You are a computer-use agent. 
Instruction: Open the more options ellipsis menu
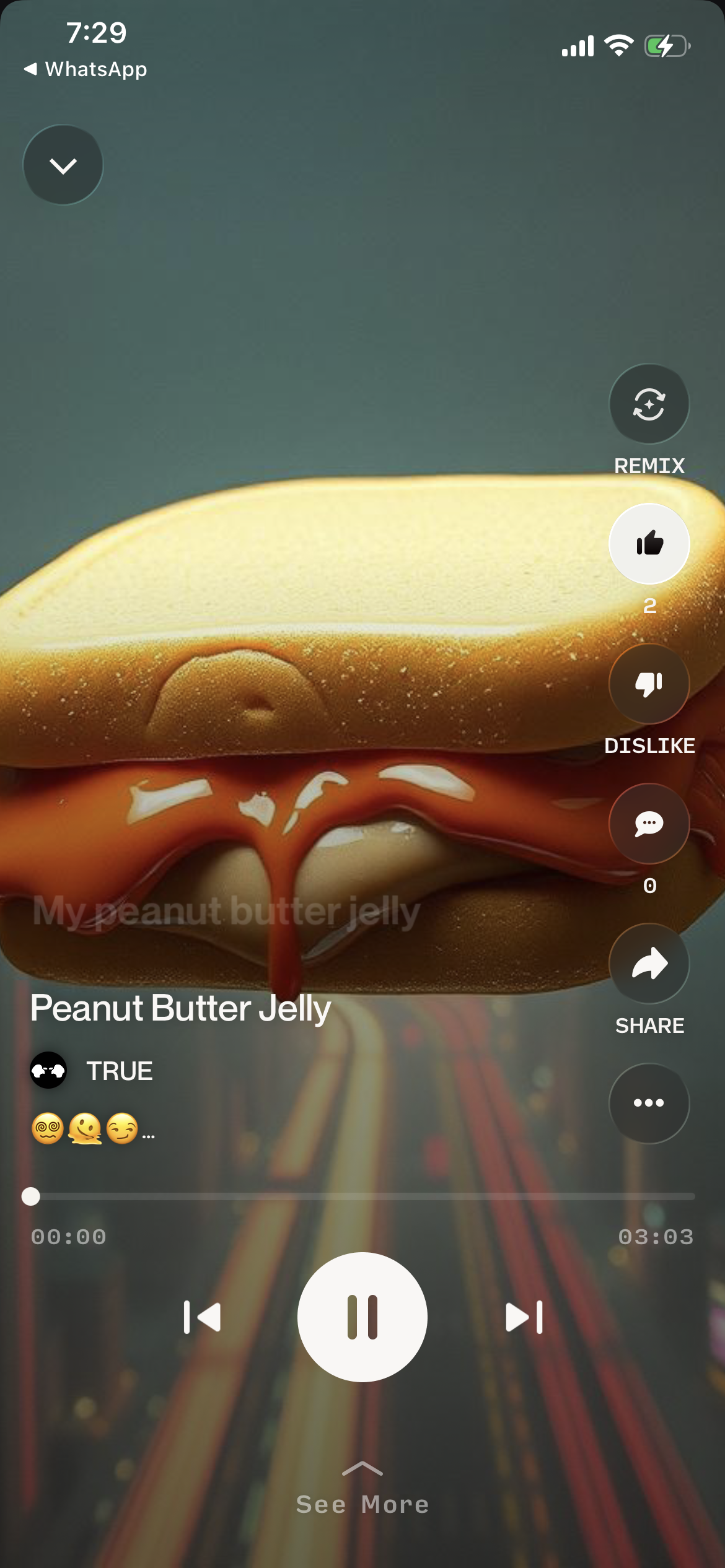coord(649,1102)
